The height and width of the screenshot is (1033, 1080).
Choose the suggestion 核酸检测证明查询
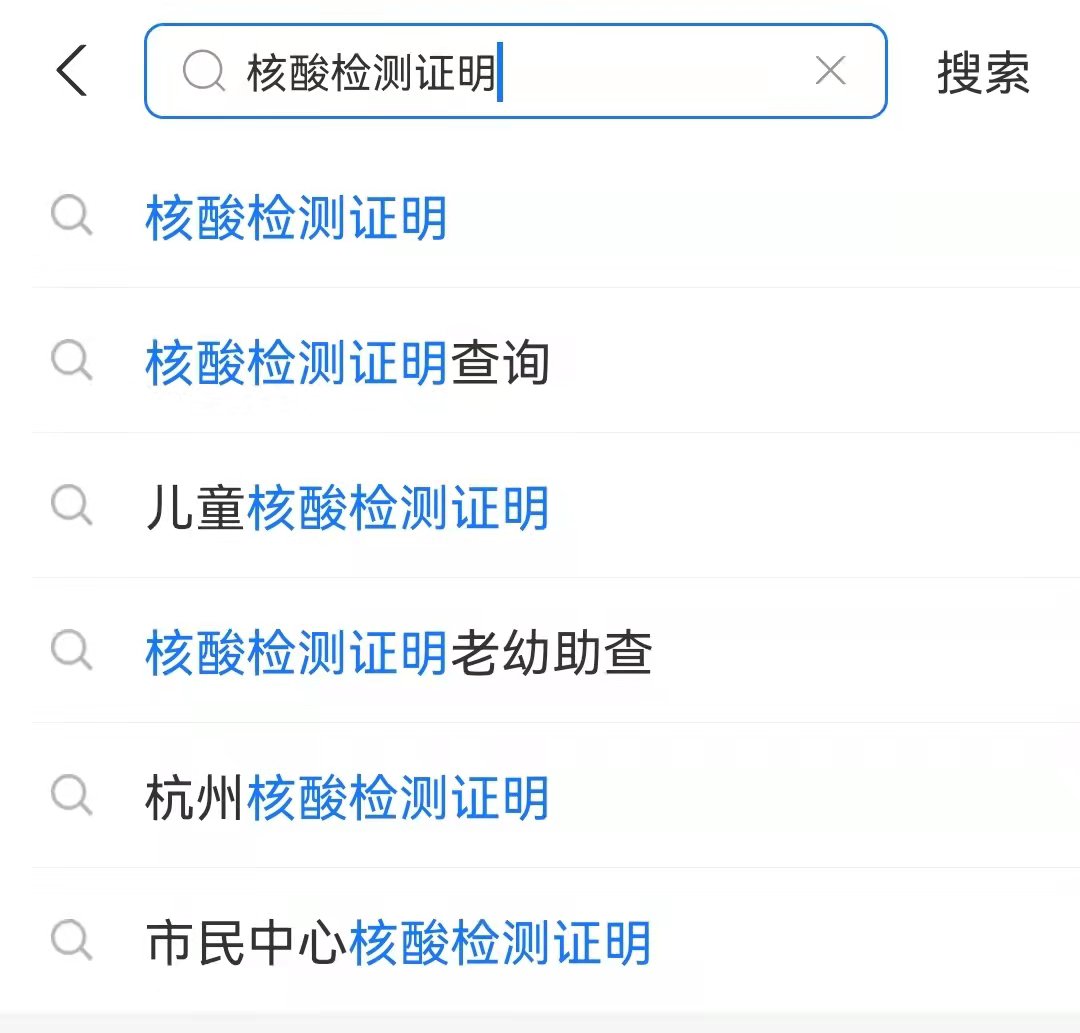(347, 363)
